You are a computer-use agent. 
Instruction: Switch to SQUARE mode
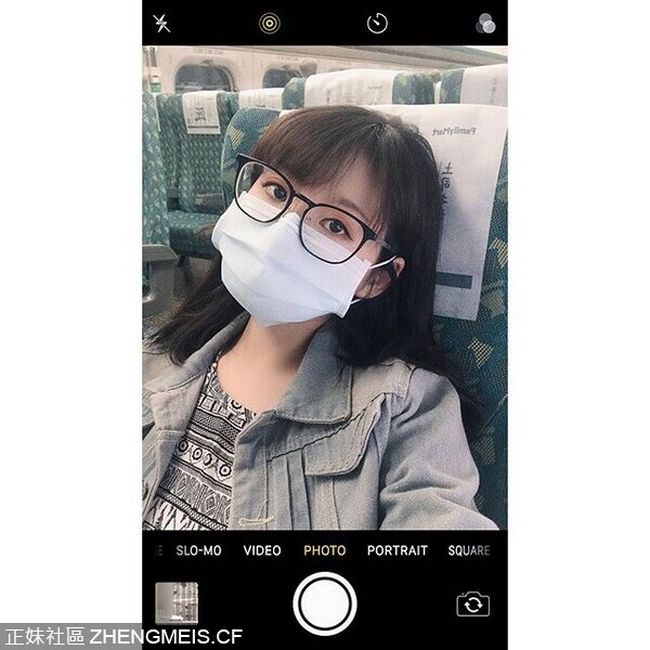point(468,550)
